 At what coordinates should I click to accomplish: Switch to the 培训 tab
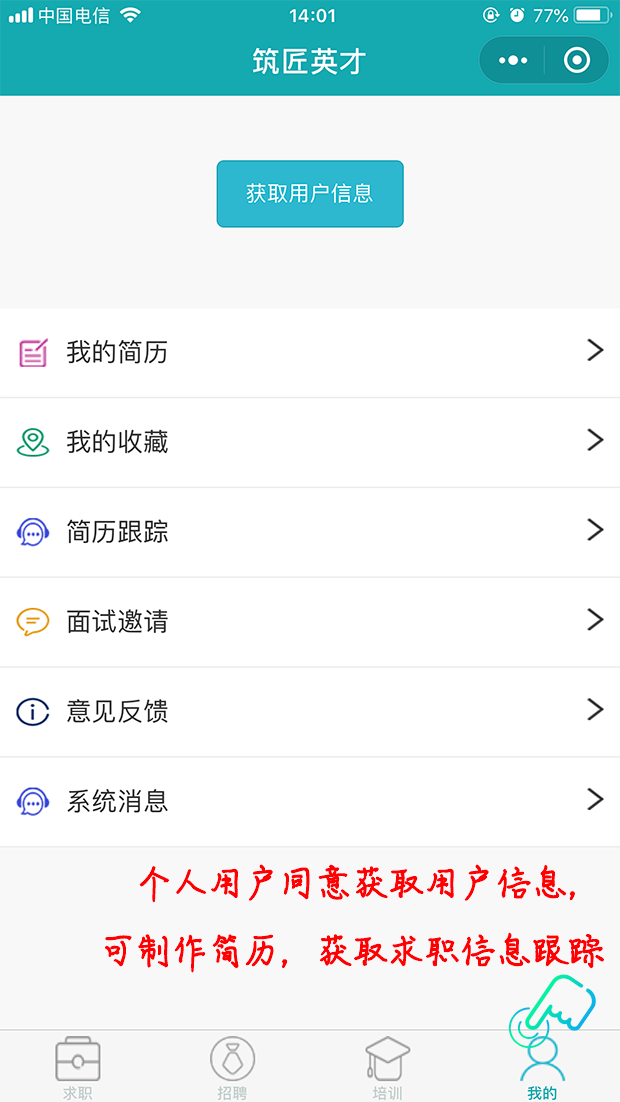pyautogui.click(x=387, y=1068)
